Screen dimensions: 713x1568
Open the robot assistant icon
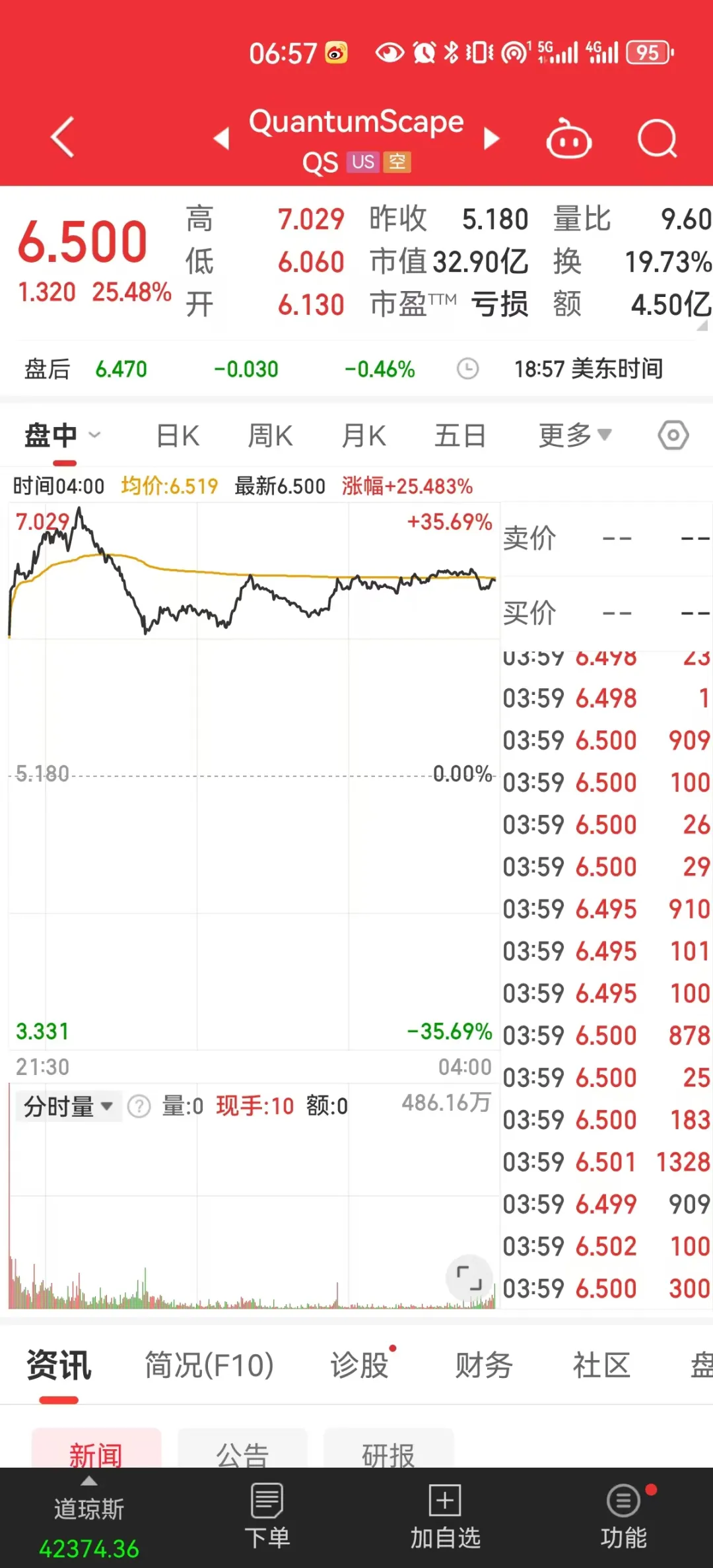pyautogui.click(x=568, y=138)
